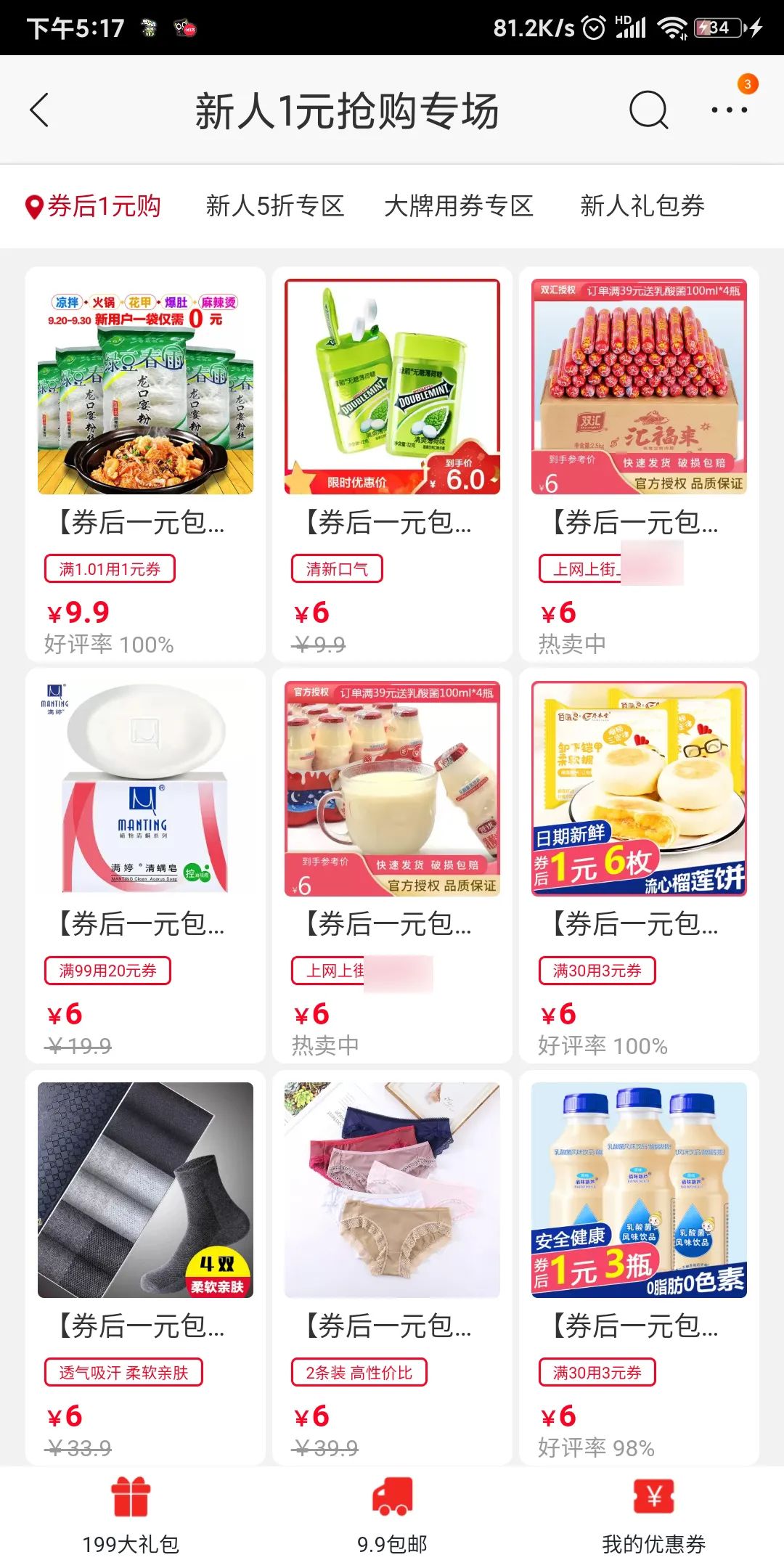Click the Wi-Fi status bar icon
This screenshot has width=784, height=1568.
[x=671, y=28]
